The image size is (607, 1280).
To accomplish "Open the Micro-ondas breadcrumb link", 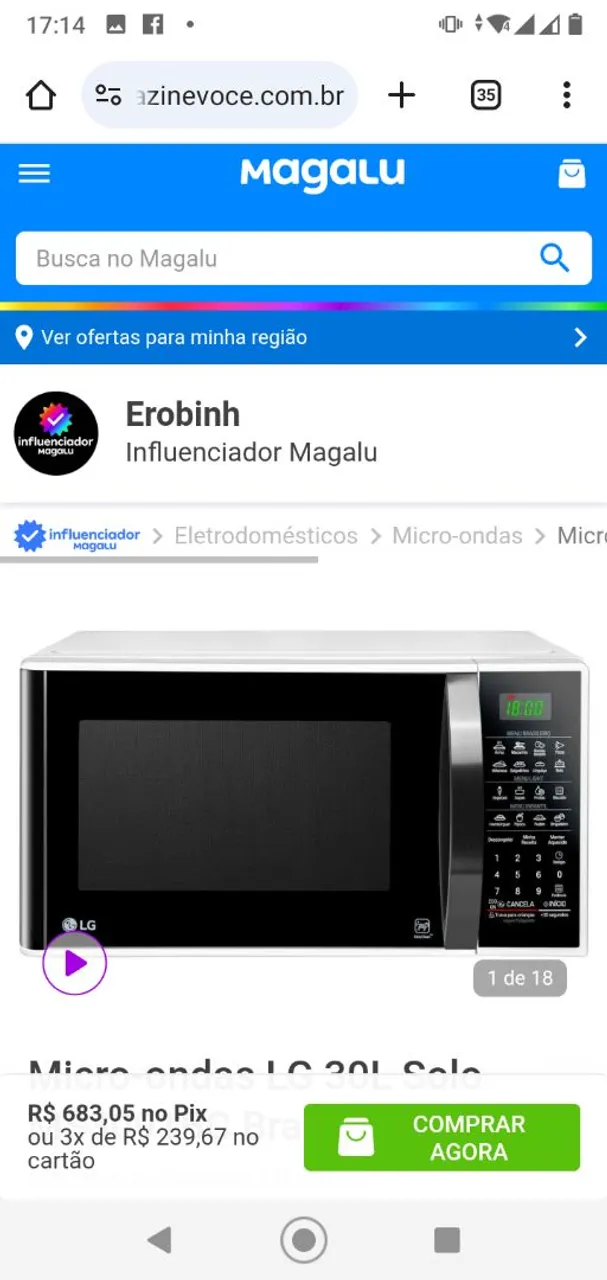I will coord(457,536).
